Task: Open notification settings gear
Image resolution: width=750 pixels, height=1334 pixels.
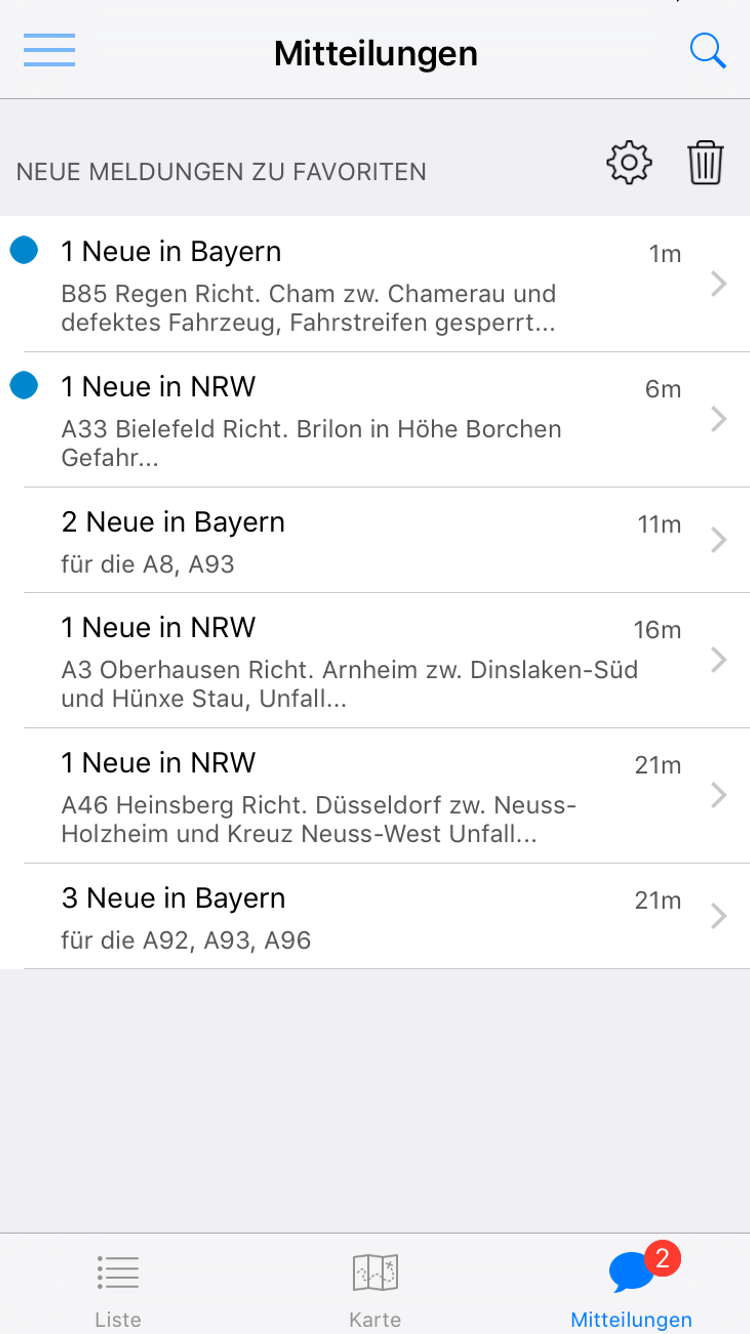Action: click(629, 163)
